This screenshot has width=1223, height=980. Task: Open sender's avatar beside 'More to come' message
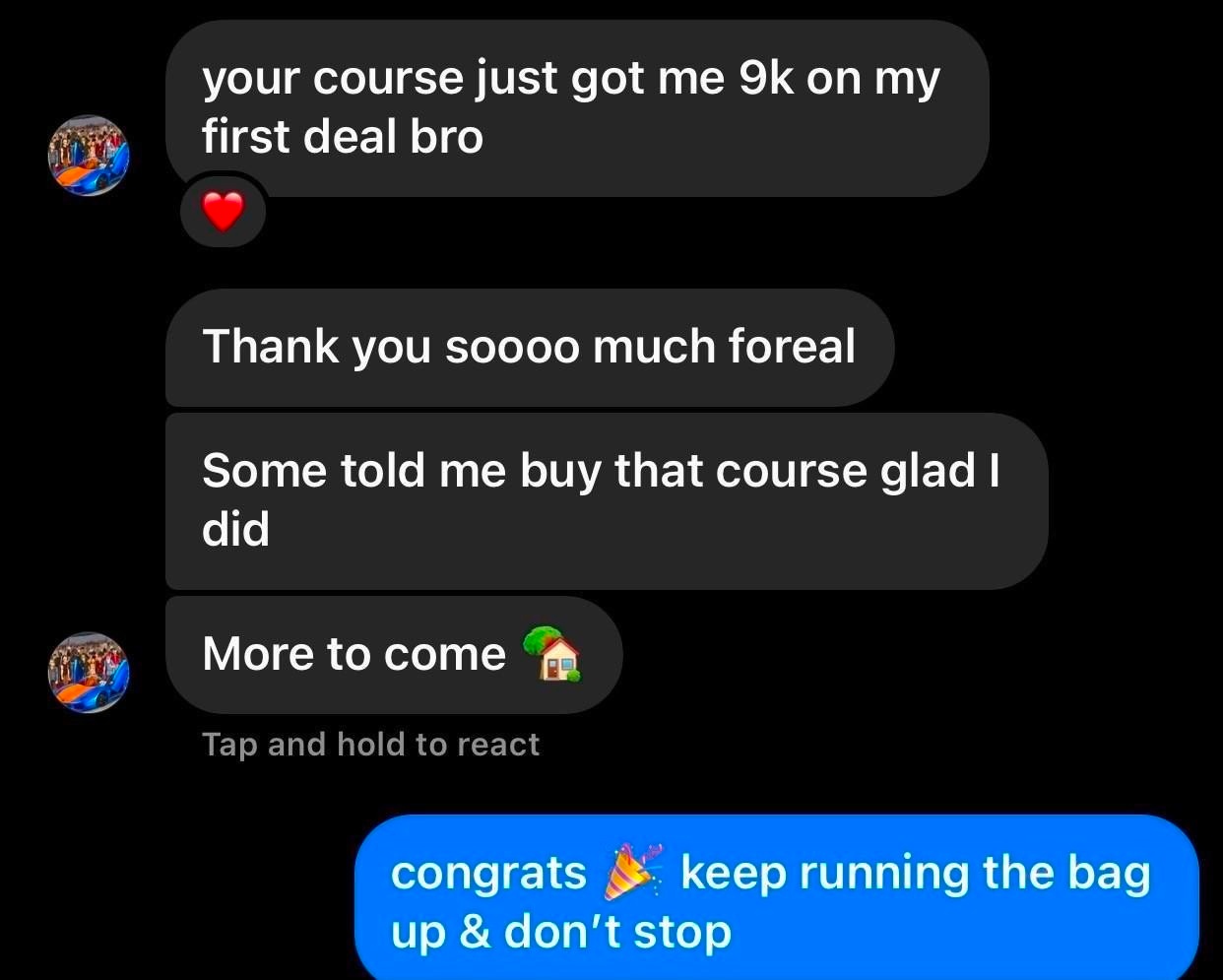[x=89, y=672]
